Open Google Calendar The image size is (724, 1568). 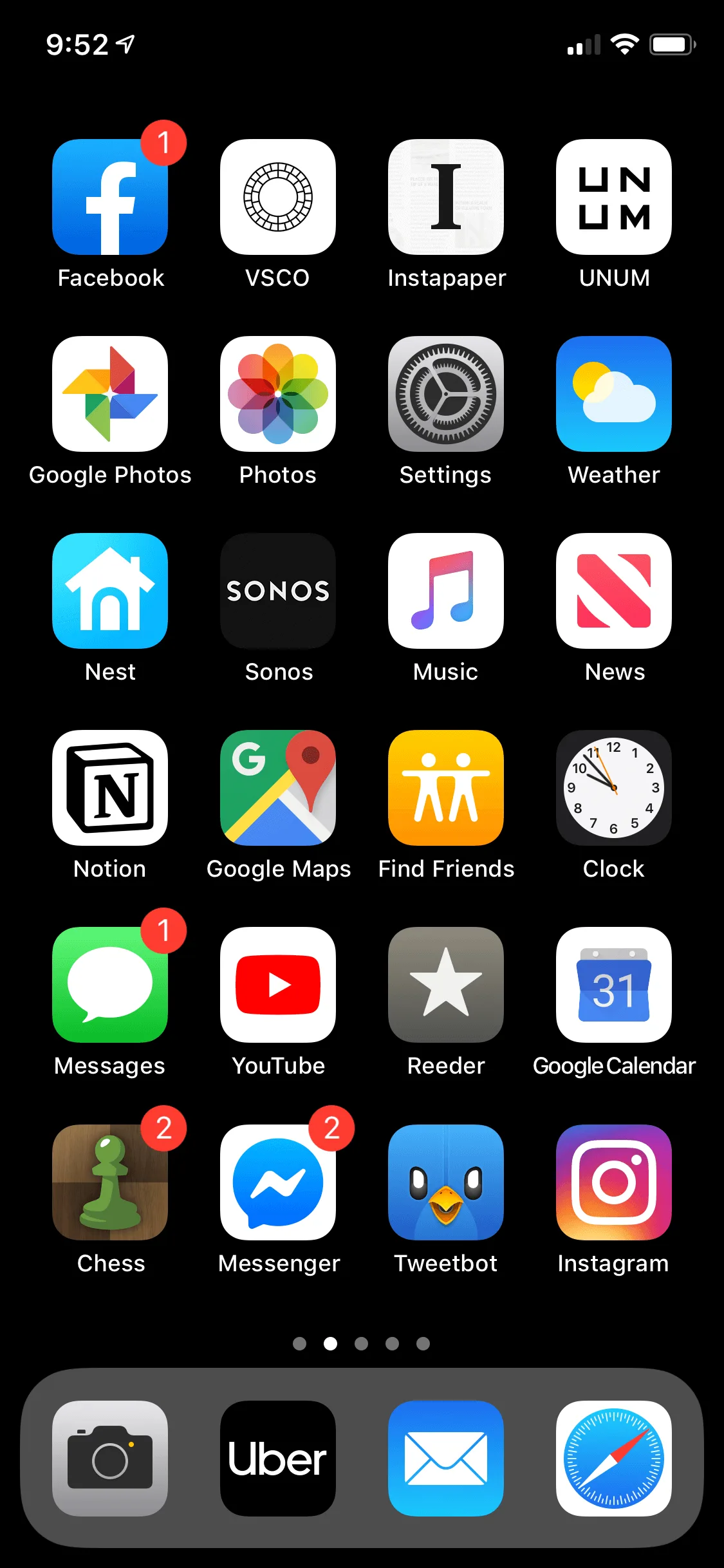614,985
